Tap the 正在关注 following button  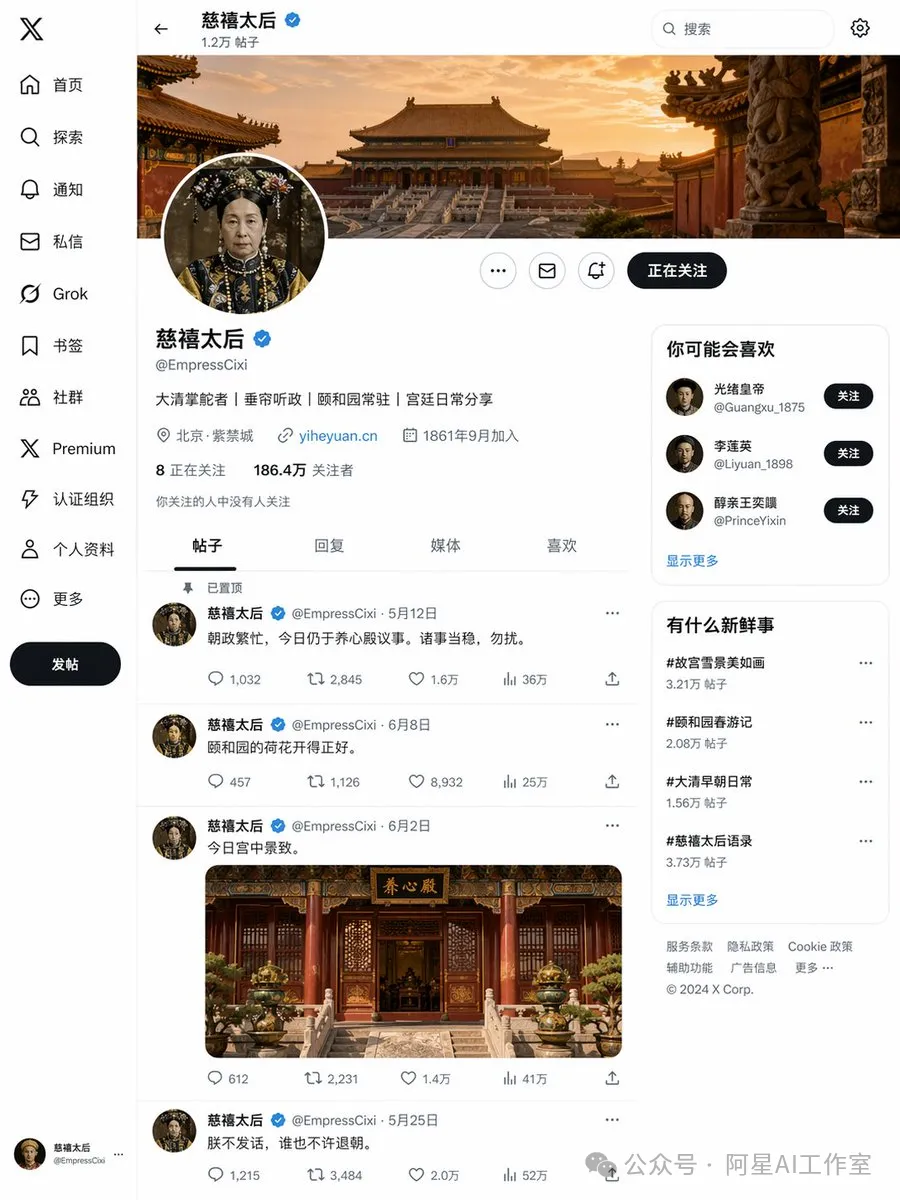click(x=677, y=271)
